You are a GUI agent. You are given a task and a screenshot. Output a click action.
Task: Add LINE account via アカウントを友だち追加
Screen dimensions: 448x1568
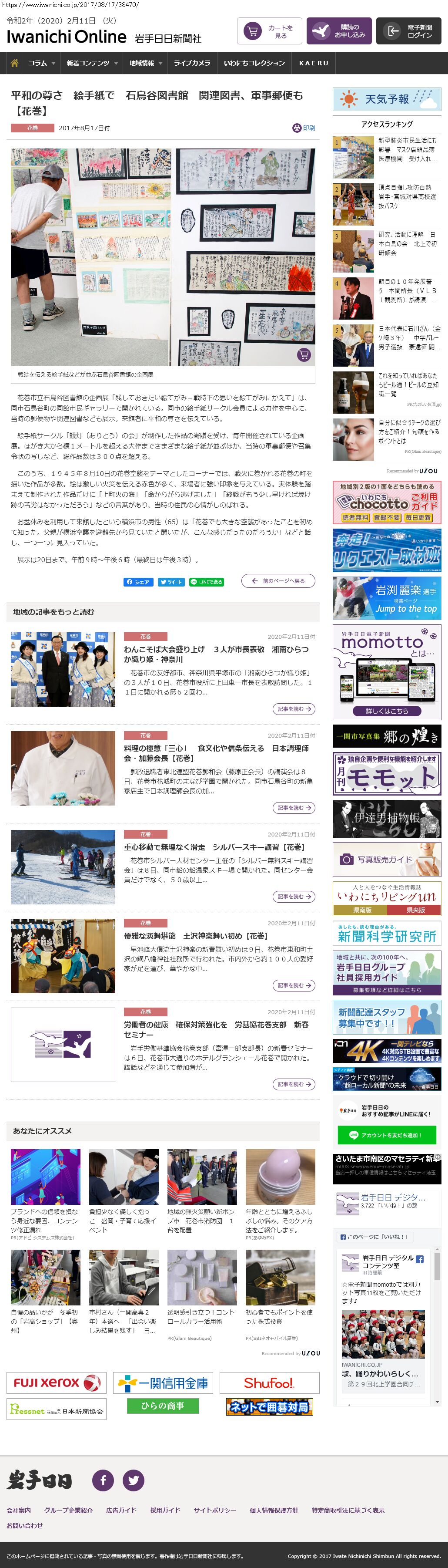387,1135
